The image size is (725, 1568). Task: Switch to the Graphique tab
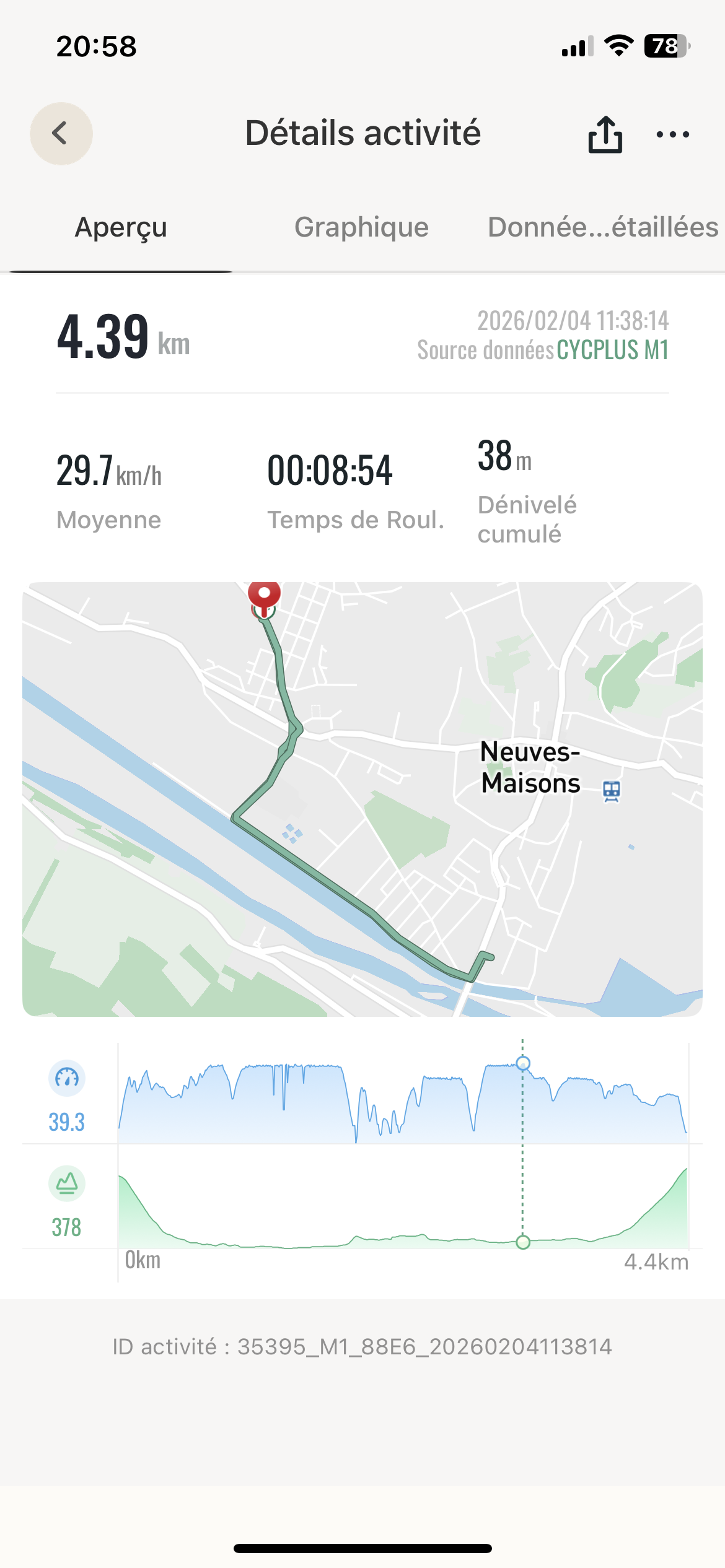pos(361,227)
